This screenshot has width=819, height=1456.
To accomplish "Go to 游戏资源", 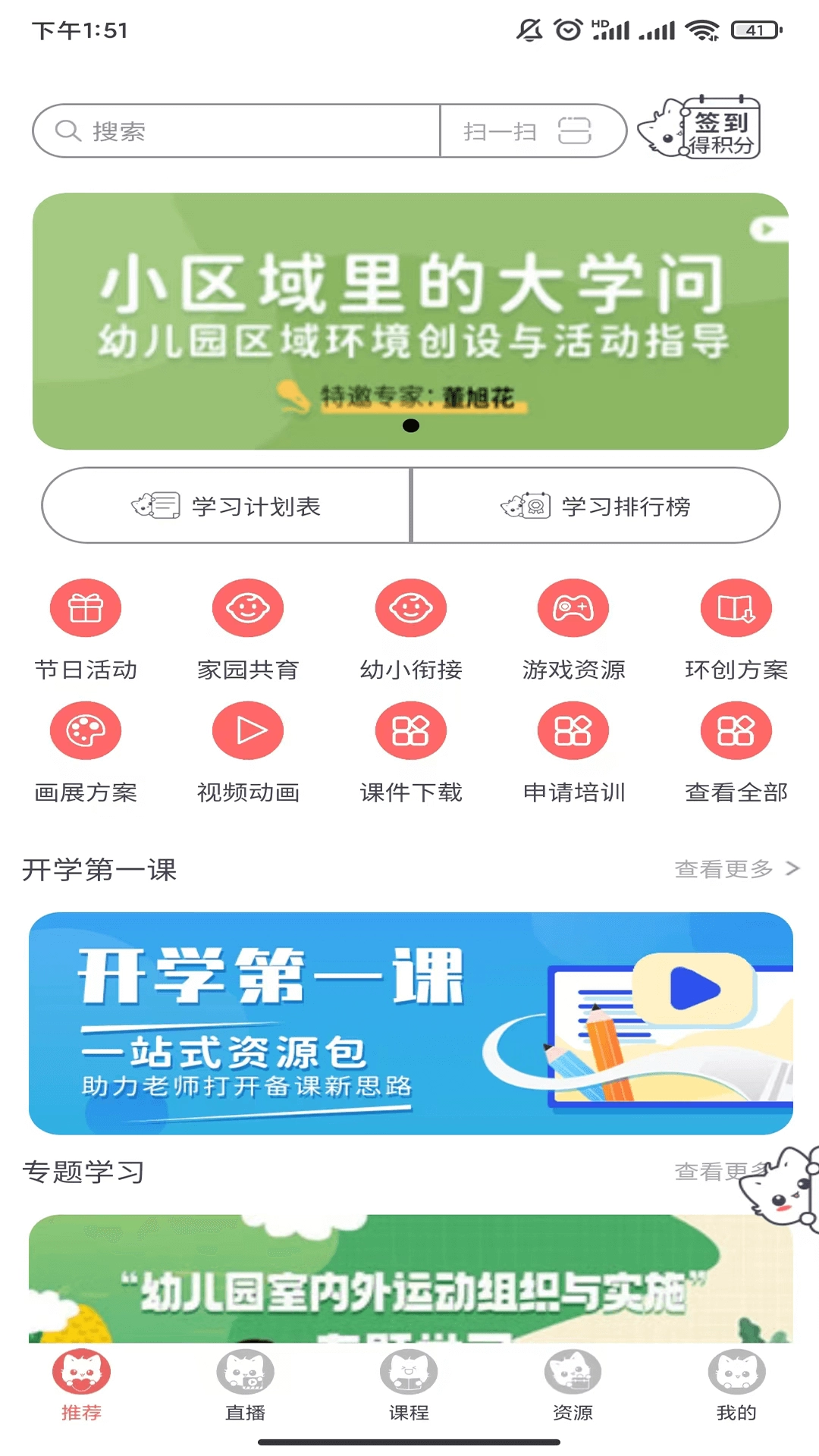I will (573, 627).
